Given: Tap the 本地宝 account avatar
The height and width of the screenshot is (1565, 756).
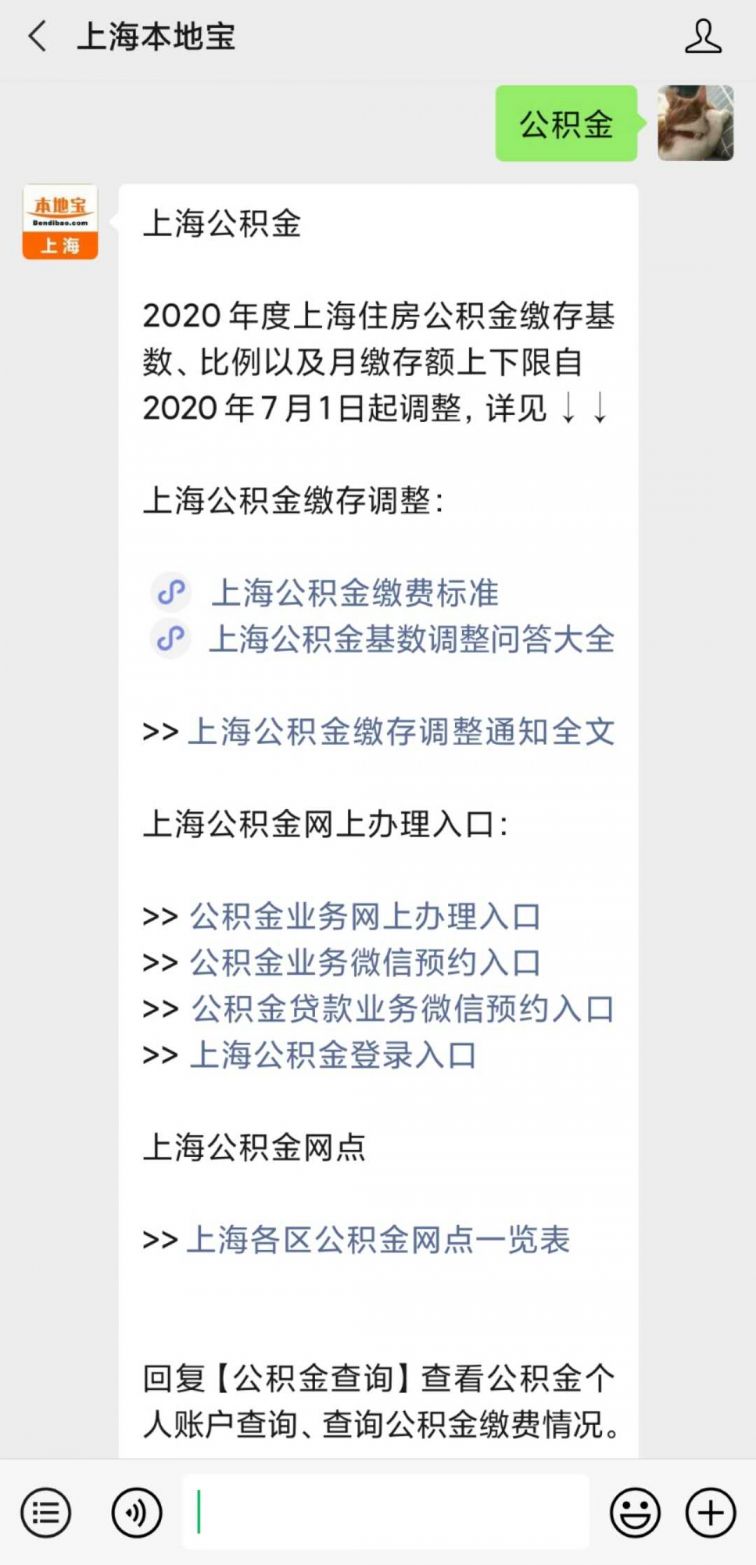Looking at the screenshot, I should [x=60, y=222].
